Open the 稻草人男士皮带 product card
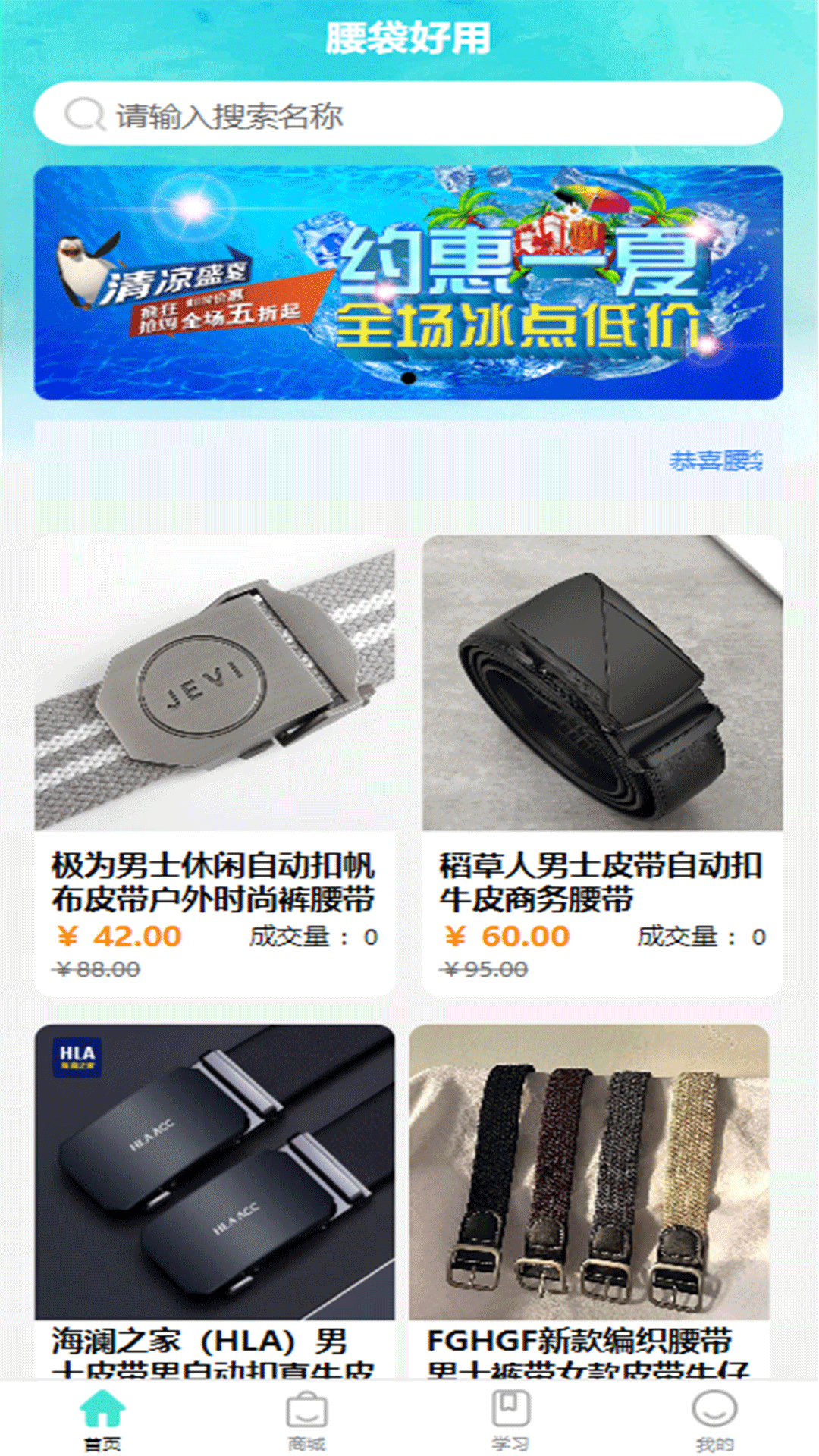This screenshot has width=819, height=1456. [602, 764]
